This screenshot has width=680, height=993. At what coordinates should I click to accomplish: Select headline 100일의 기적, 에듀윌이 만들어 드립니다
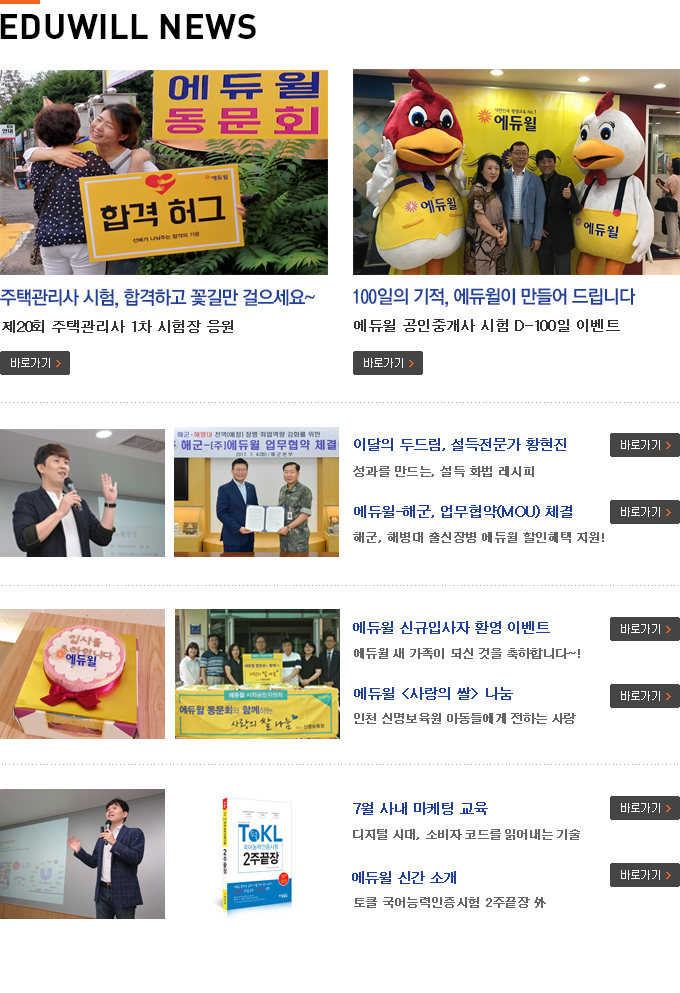(494, 297)
